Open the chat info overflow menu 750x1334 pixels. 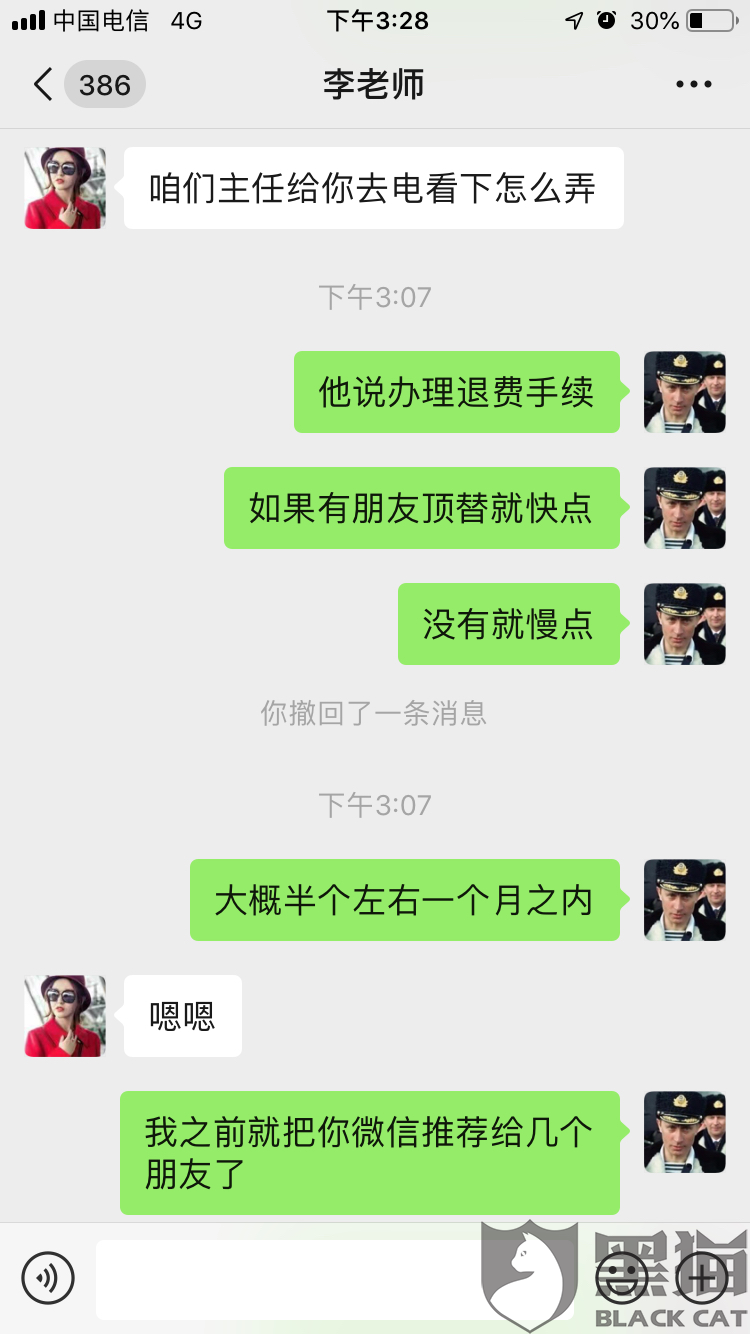[693, 85]
